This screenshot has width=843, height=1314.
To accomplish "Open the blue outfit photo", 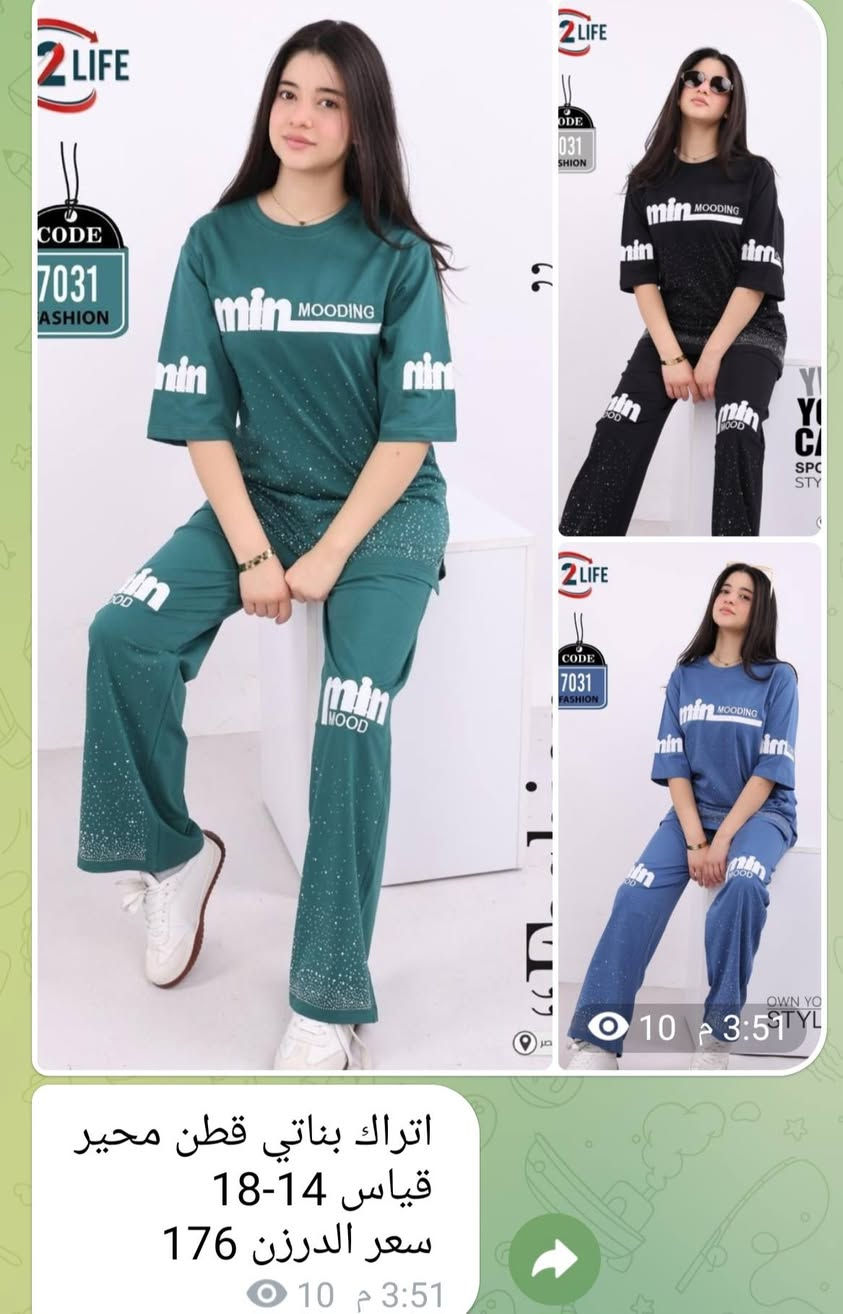I will (690, 800).
